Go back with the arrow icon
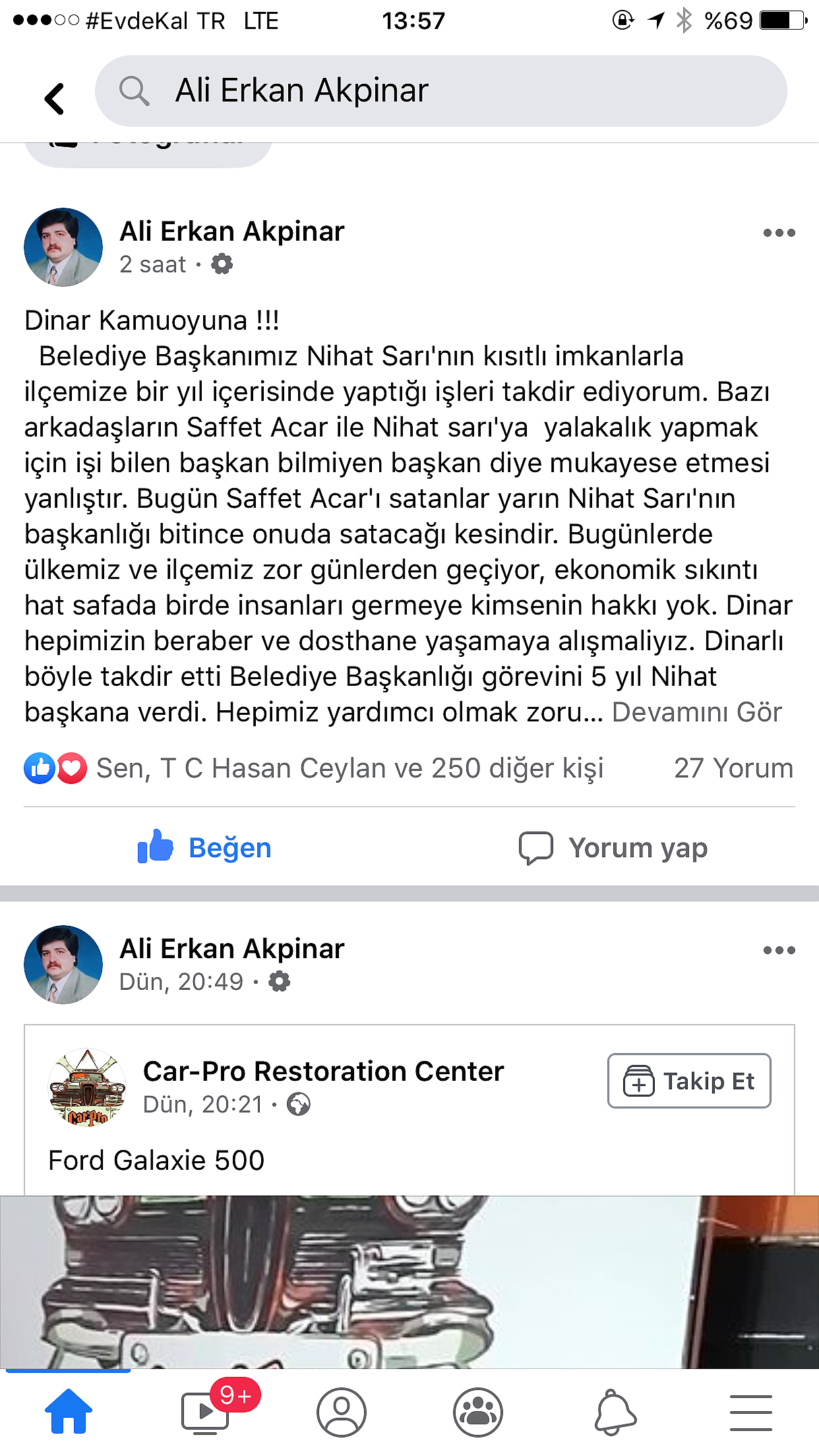Screen dimensions: 819x1456 (x=55, y=99)
